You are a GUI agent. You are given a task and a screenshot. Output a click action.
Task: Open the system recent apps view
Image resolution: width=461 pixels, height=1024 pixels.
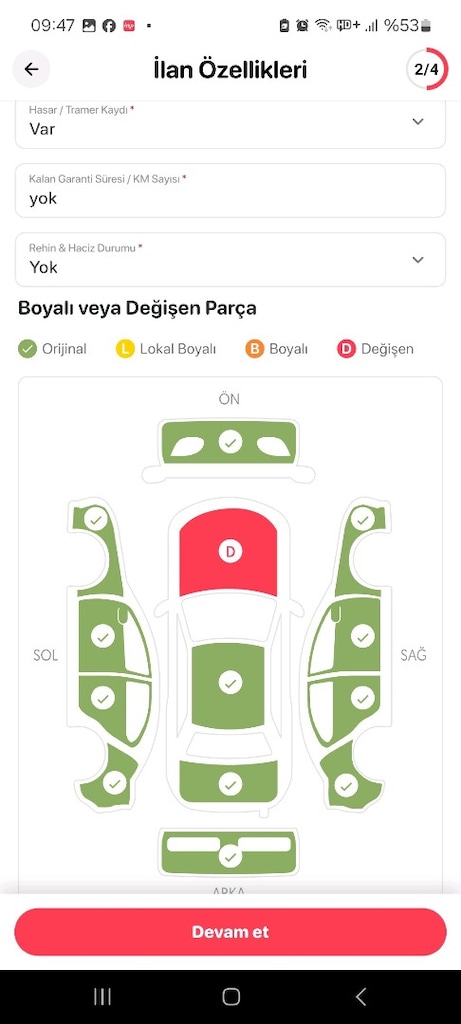103,996
